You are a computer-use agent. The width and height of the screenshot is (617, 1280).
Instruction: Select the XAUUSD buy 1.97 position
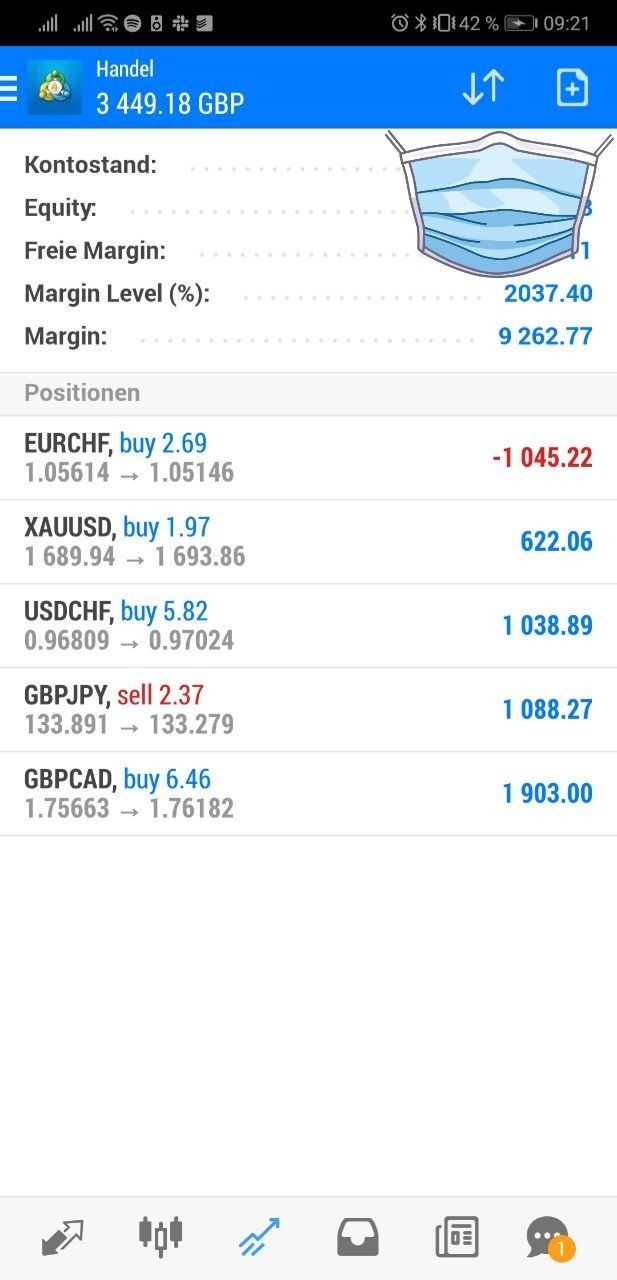308,542
